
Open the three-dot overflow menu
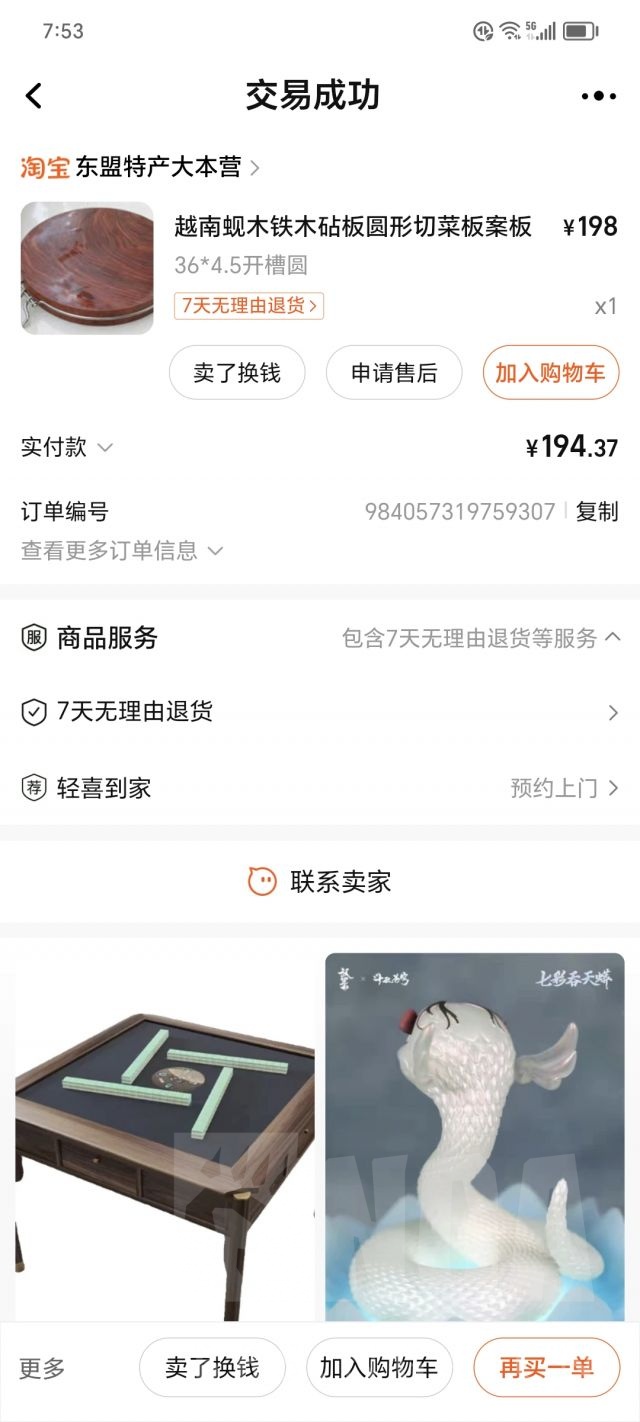(598, 96)
